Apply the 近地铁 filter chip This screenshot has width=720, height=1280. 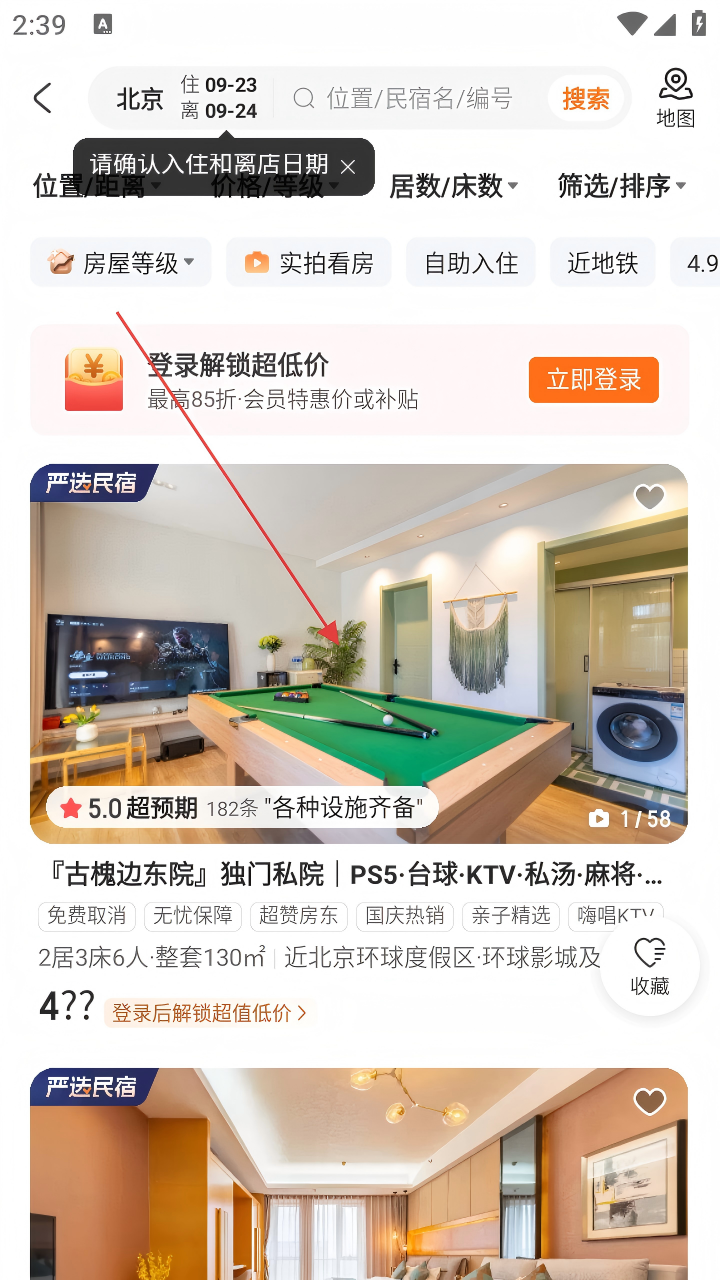click(x=602, y=263)
